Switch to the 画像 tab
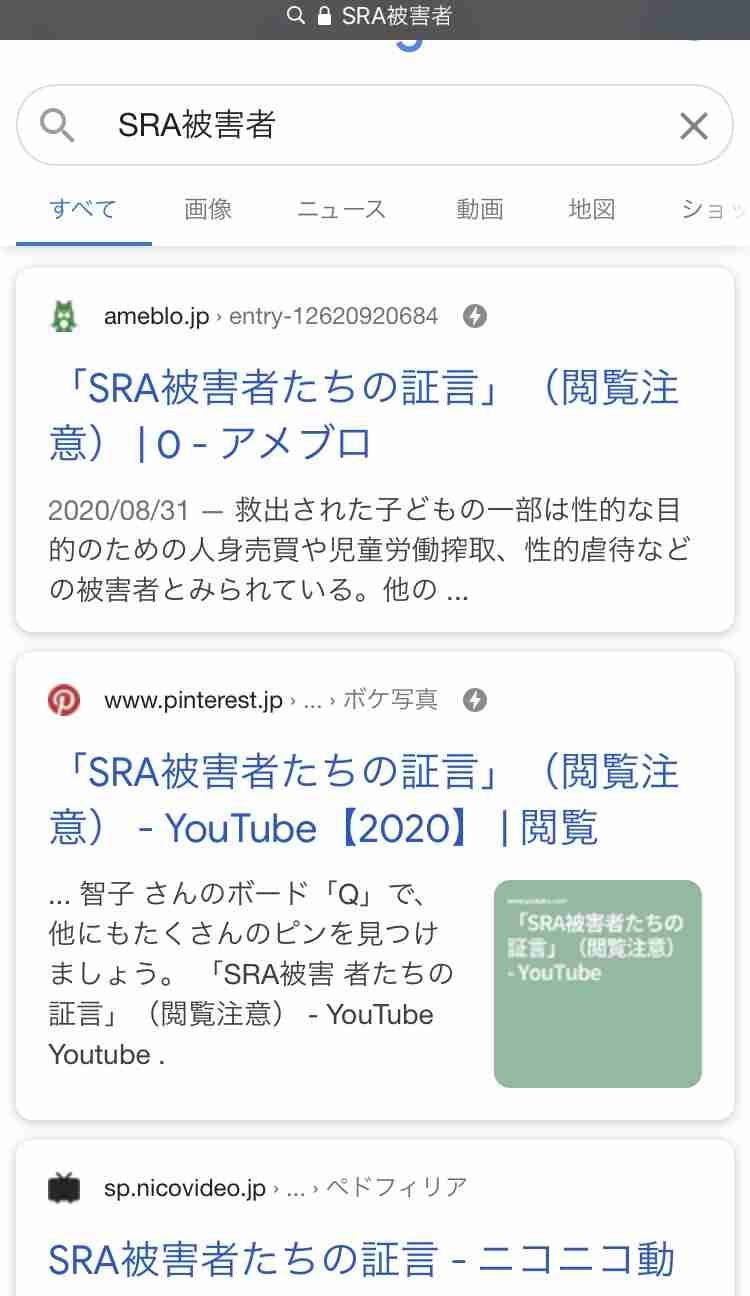The height and width of the screenshot is (1296, 750). [x=208, y=209]
